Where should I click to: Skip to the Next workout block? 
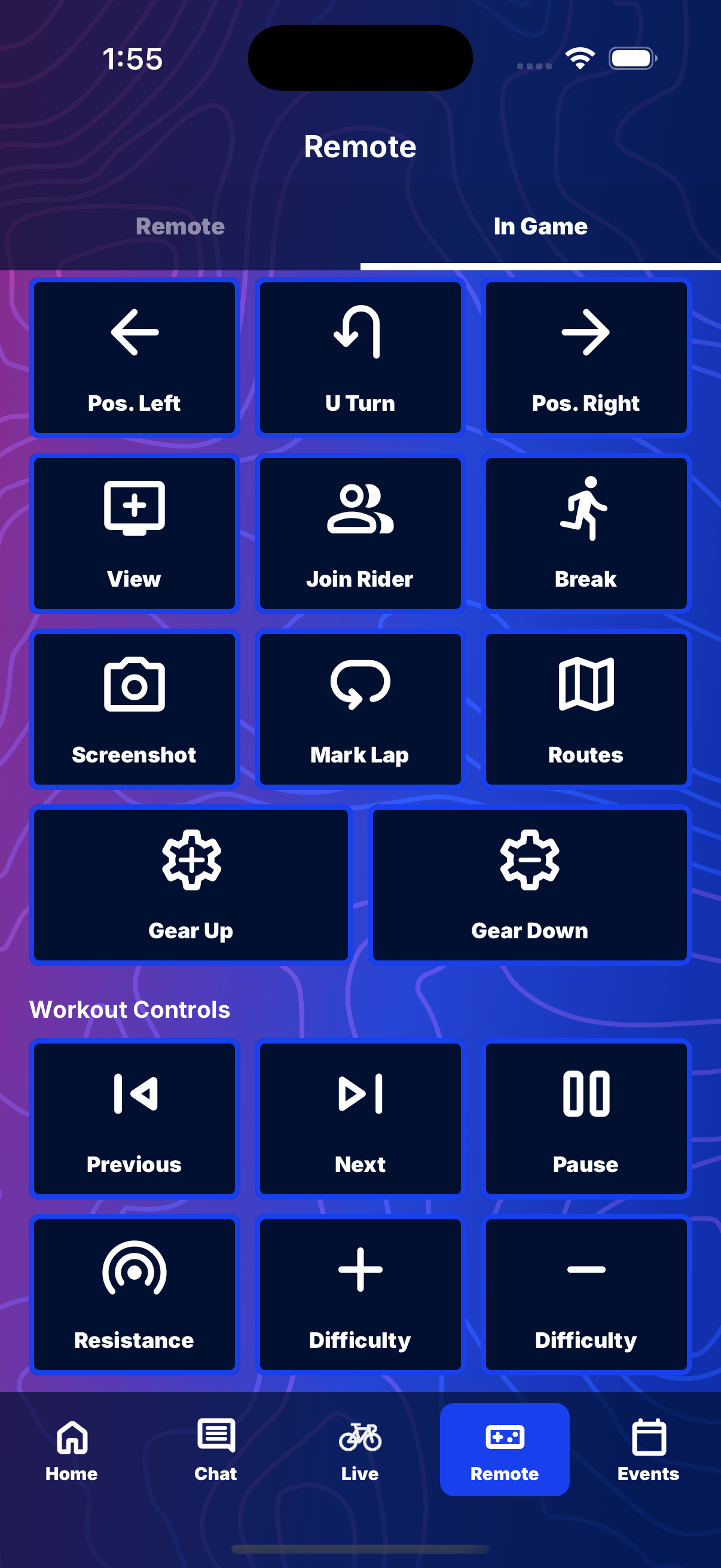point(360,1119)
